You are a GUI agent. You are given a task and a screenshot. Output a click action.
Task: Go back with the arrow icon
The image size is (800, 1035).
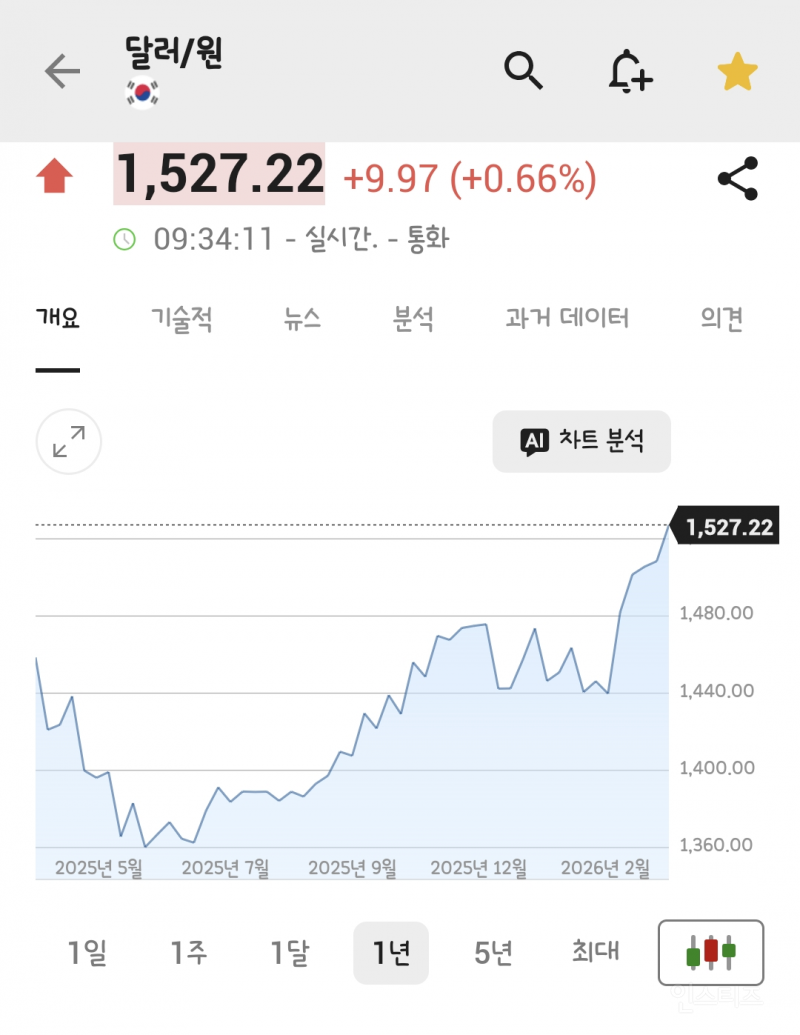coord(62,71)
